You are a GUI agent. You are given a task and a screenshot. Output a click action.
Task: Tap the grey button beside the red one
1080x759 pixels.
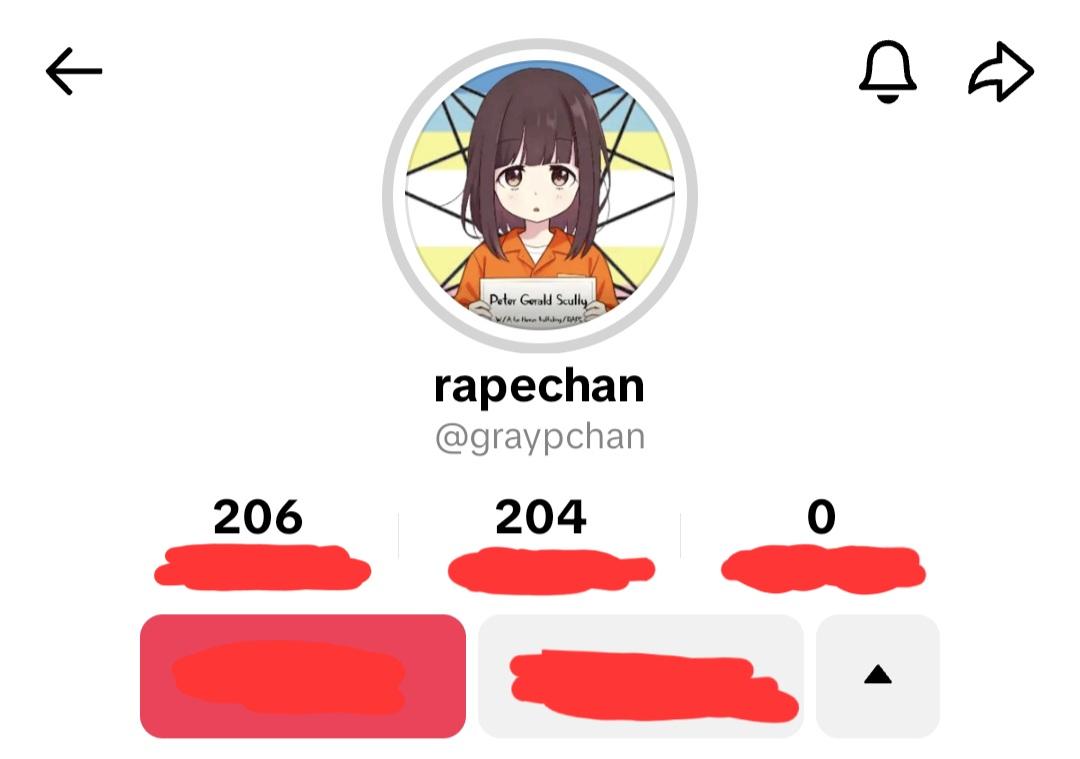click(x=641, y=676)
